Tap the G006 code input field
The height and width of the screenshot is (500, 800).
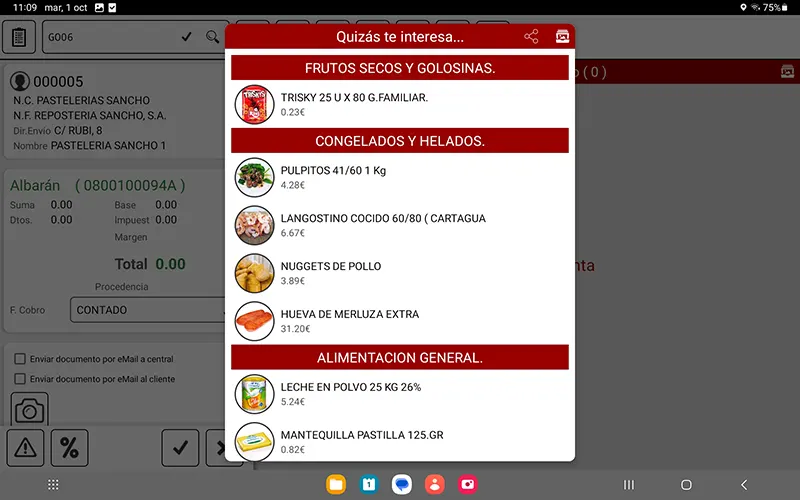[110, 37]
